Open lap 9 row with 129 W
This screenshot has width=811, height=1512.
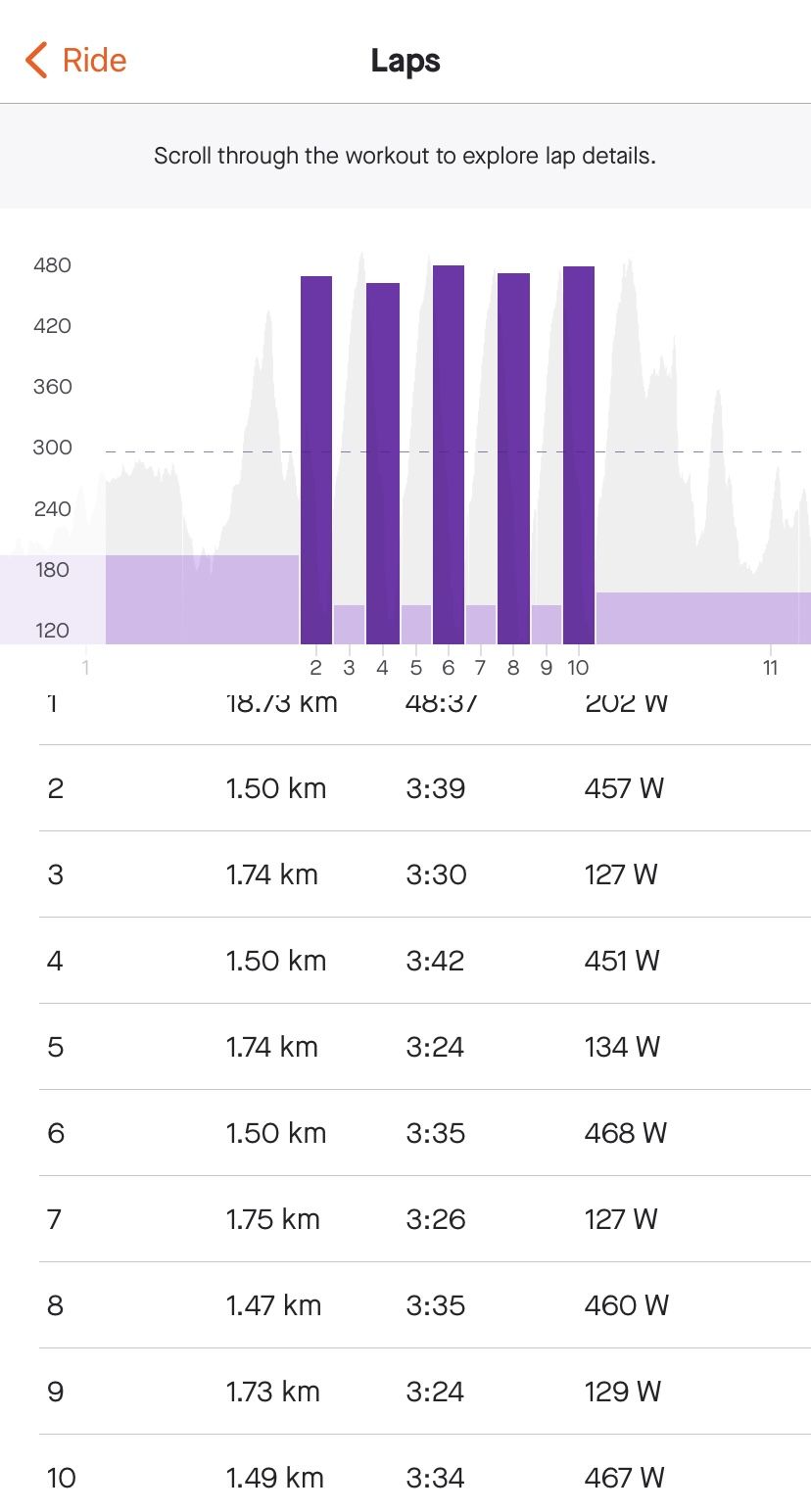424,1392
